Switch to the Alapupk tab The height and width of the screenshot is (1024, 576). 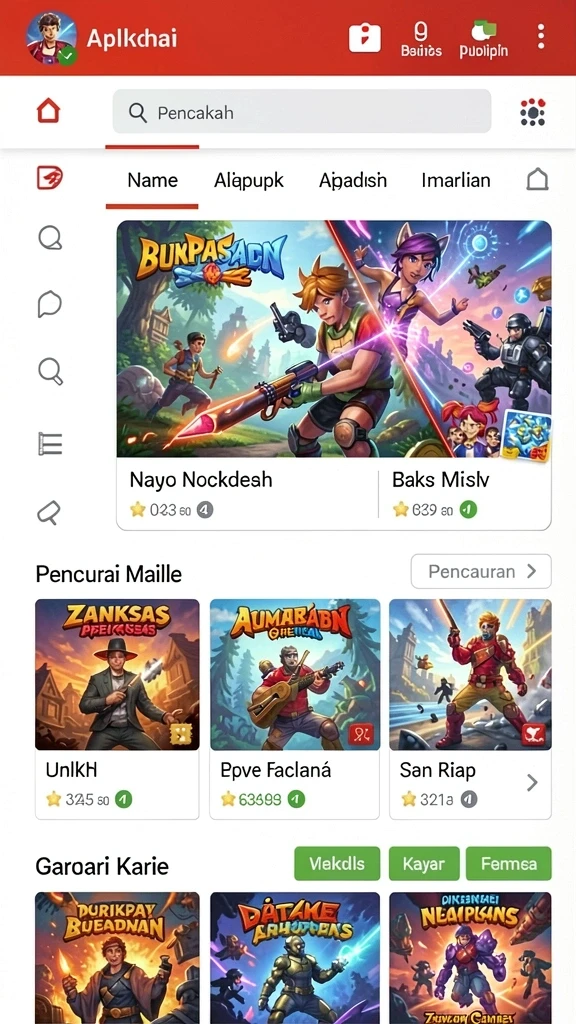[249, 180]
